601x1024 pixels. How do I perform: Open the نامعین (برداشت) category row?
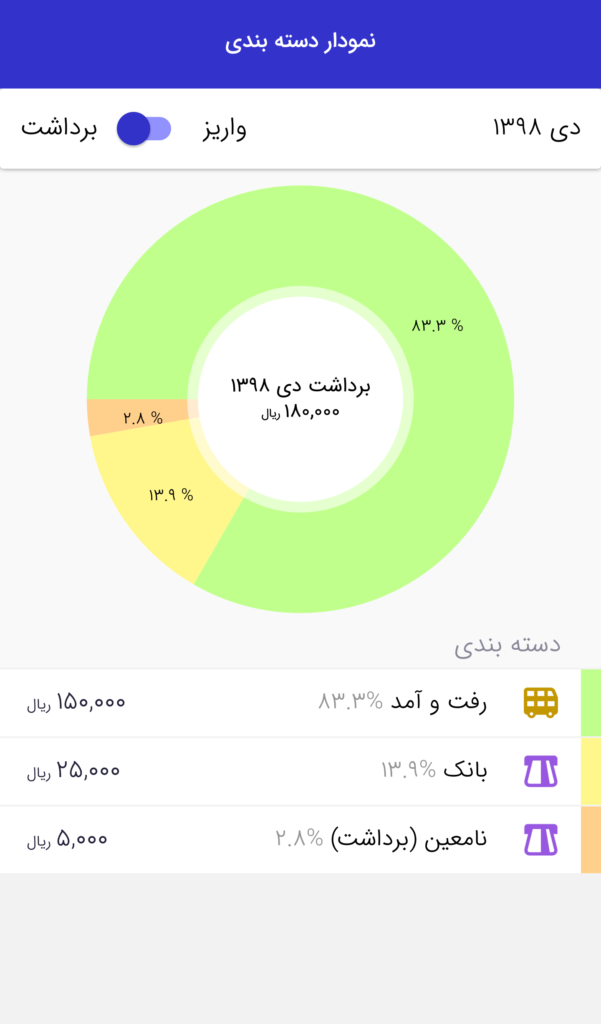300,839
